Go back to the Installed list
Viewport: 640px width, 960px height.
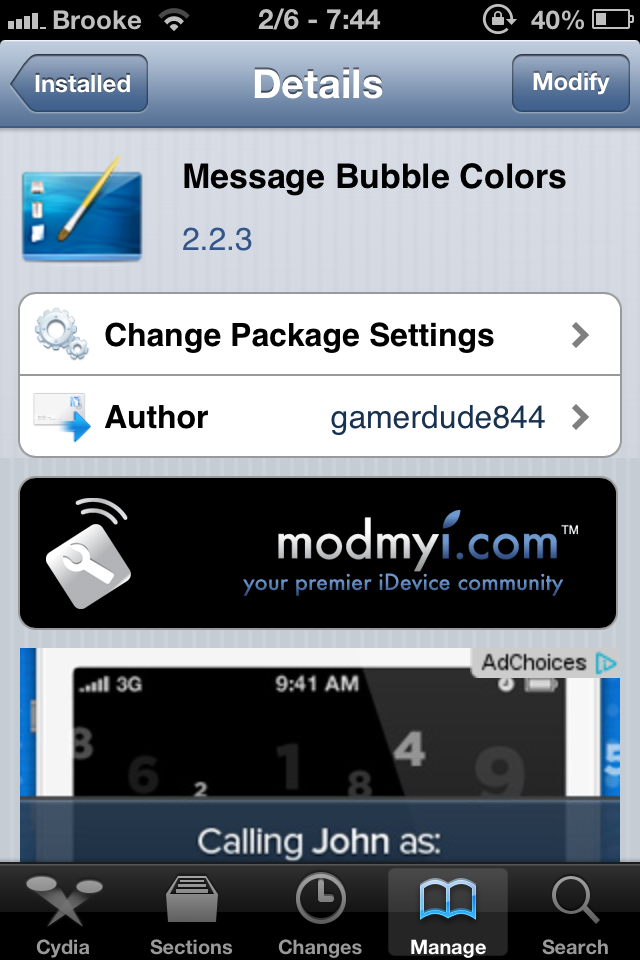(x=80, y=84)
